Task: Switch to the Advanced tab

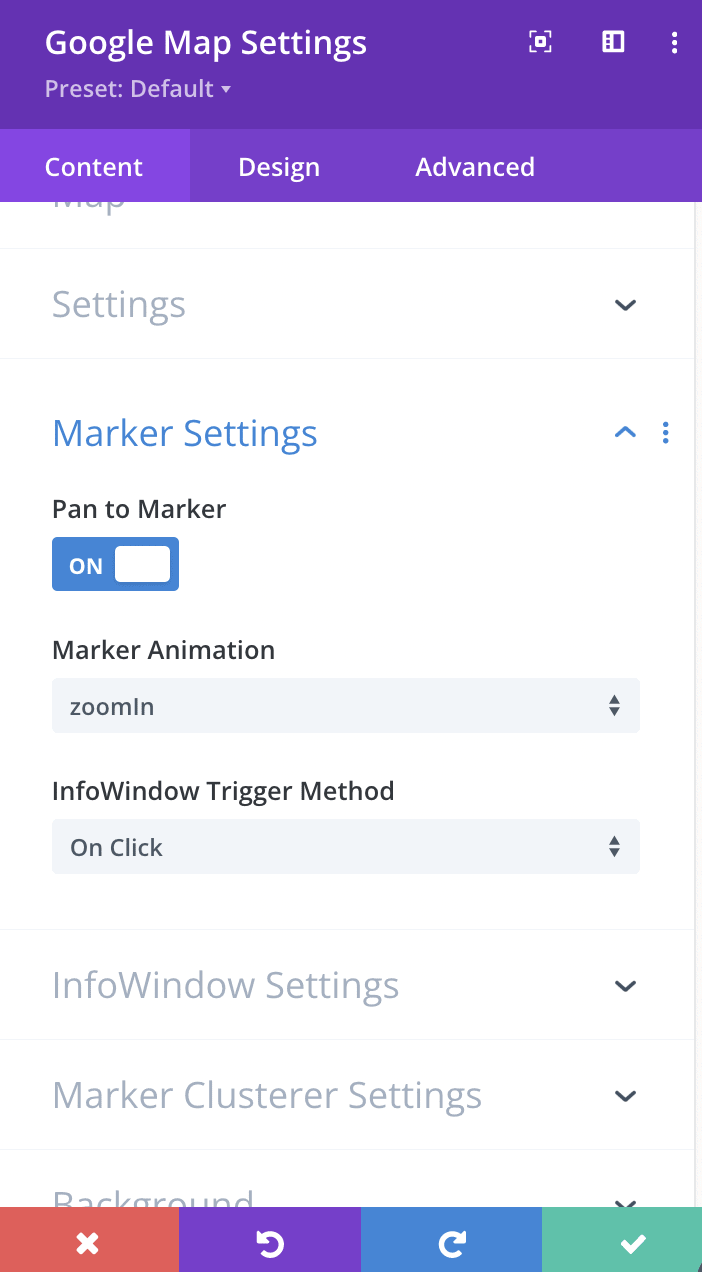Action: click(x=475, y=166)
